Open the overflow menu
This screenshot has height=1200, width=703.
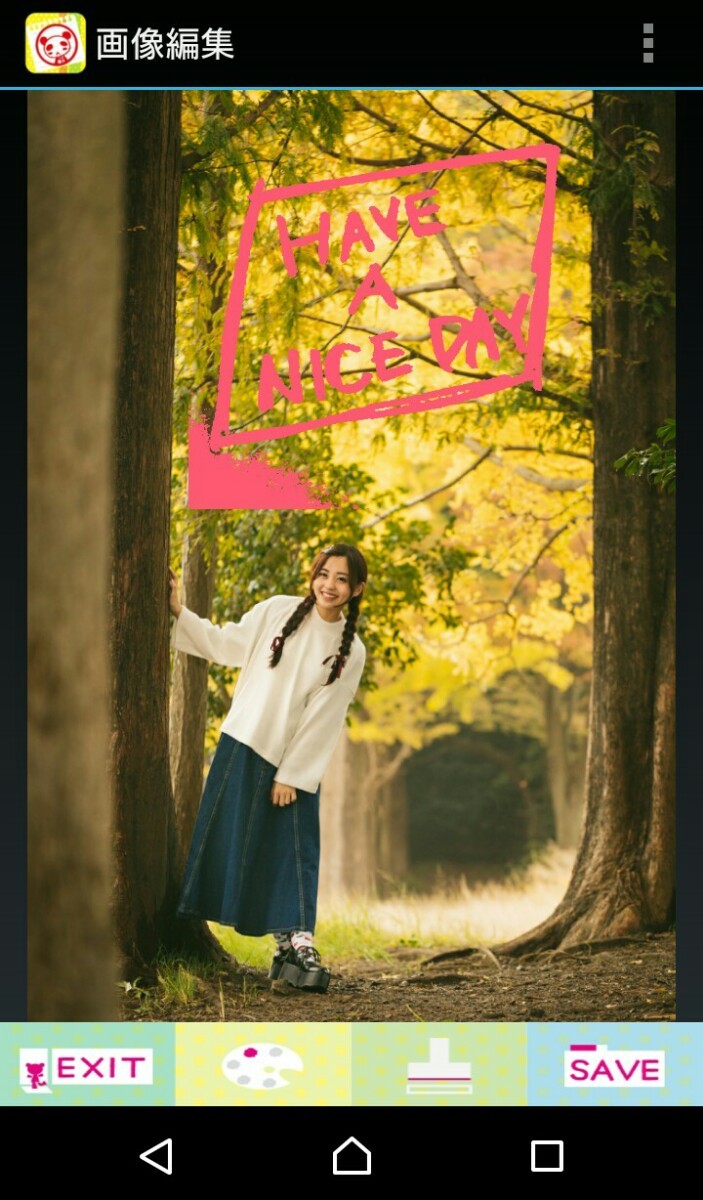pos(648,44)
